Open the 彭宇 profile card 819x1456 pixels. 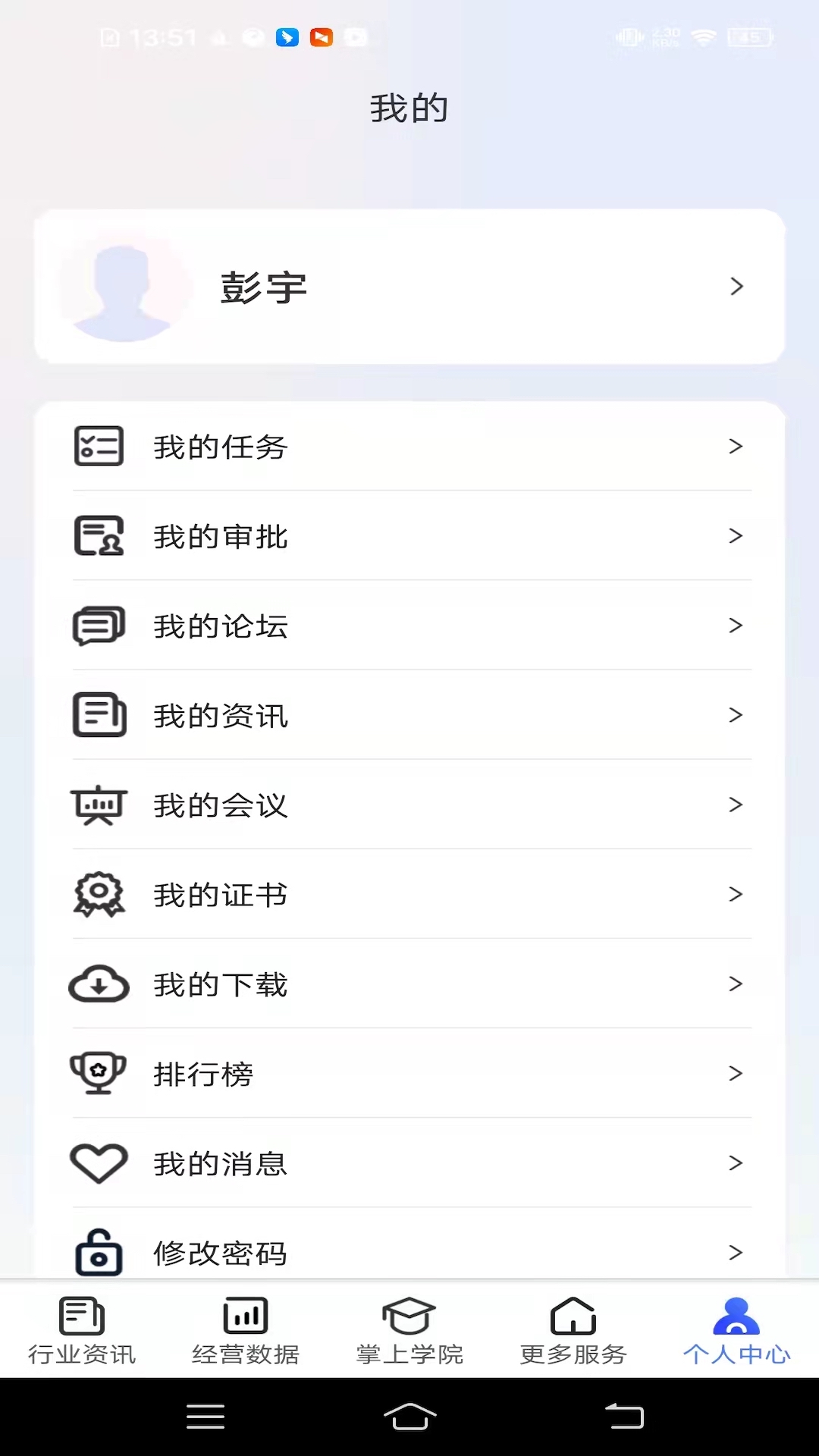[409, 287]
